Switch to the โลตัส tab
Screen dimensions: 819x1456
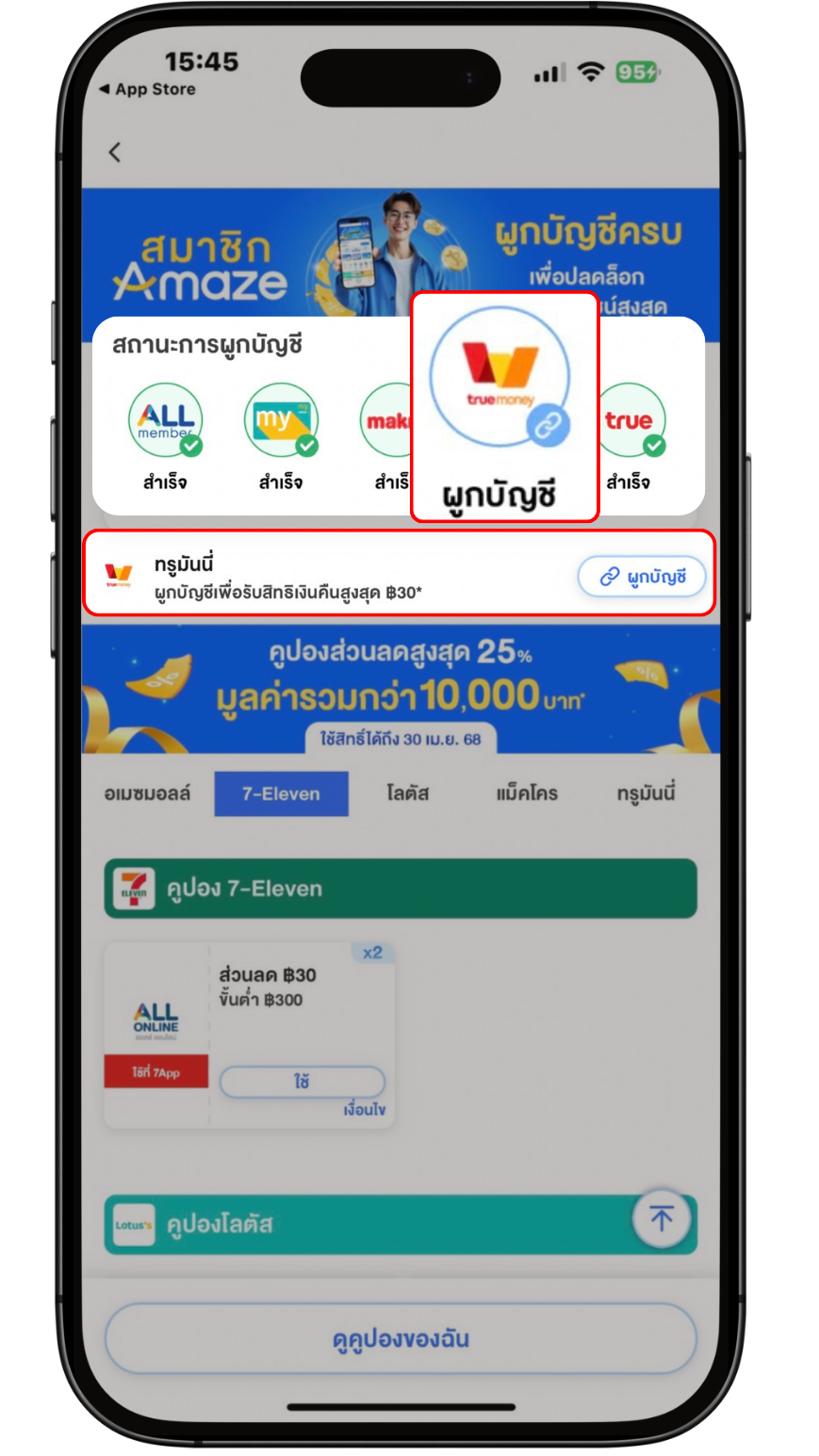pyautogui.click(x=407, y=793)
